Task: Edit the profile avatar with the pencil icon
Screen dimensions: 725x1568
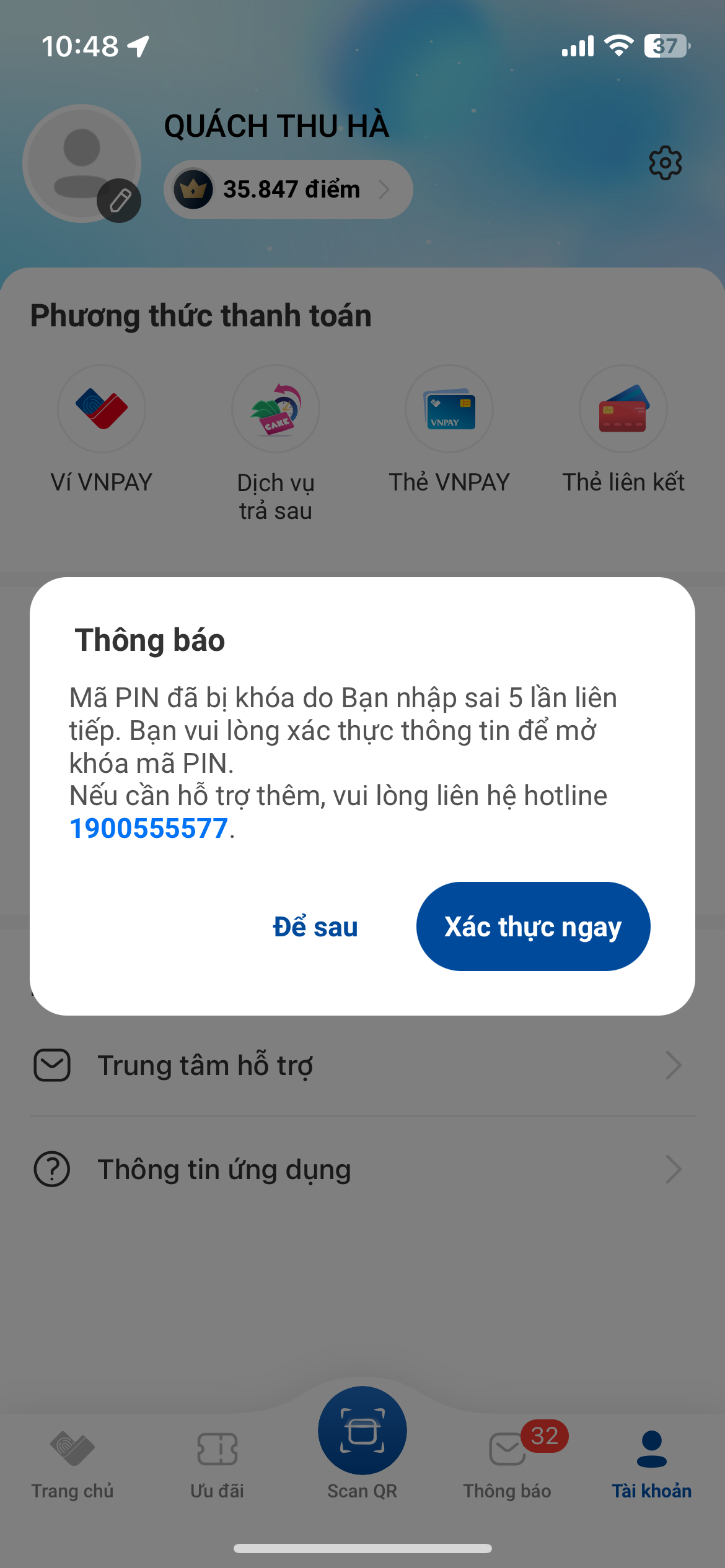Action: (119, 201)
